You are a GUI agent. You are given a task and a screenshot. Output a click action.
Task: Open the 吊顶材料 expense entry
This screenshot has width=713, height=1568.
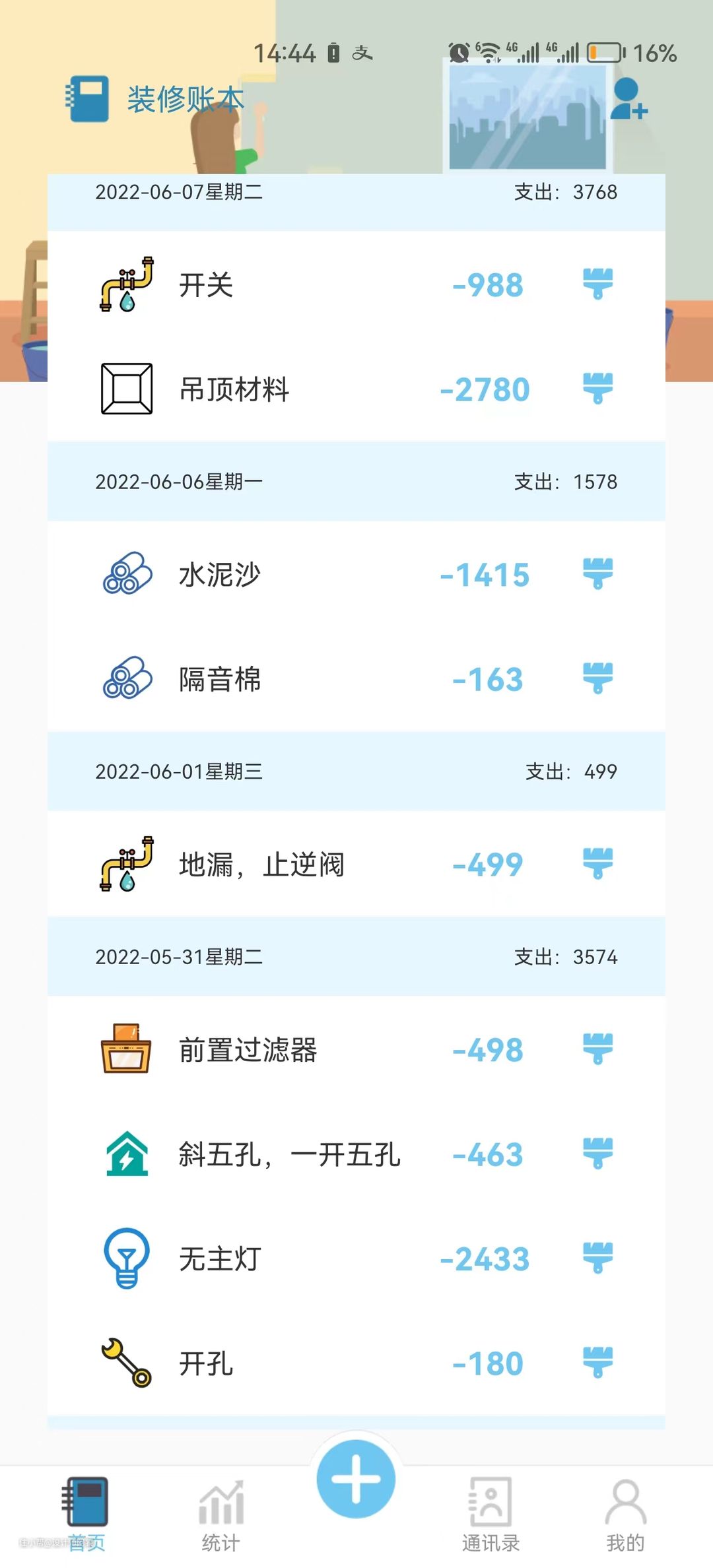(356, 389)
